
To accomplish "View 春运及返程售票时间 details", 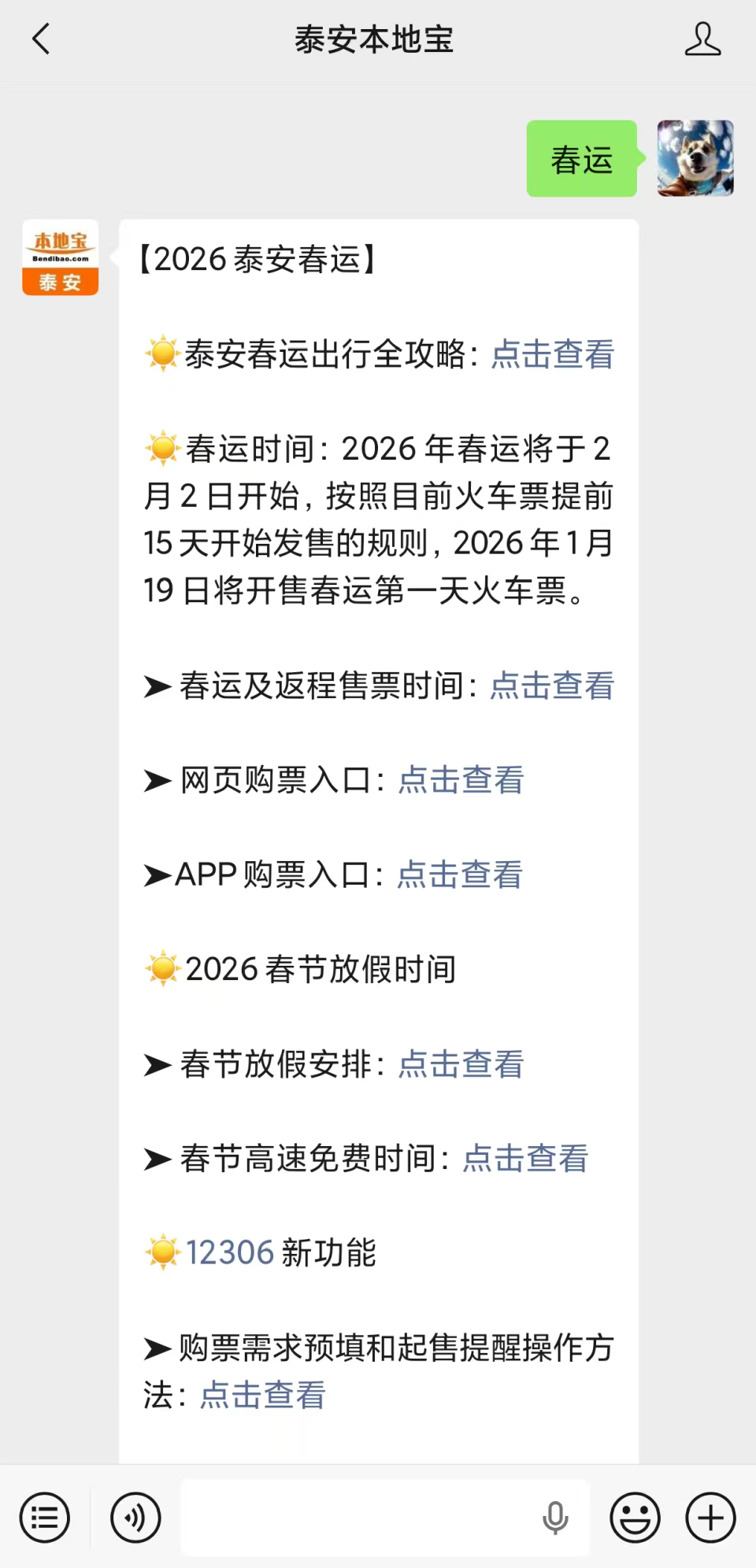I will click(x=552, y=686).
